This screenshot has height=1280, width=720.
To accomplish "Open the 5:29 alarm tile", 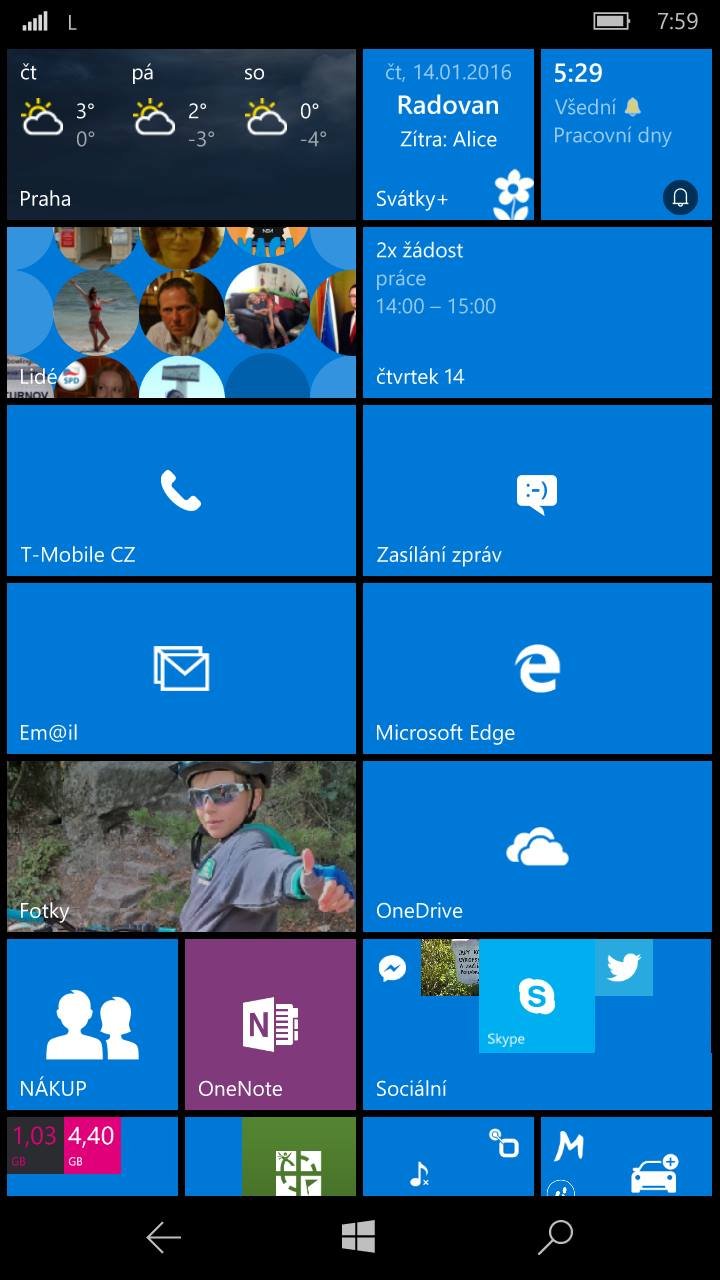I will tap(626, 134).
